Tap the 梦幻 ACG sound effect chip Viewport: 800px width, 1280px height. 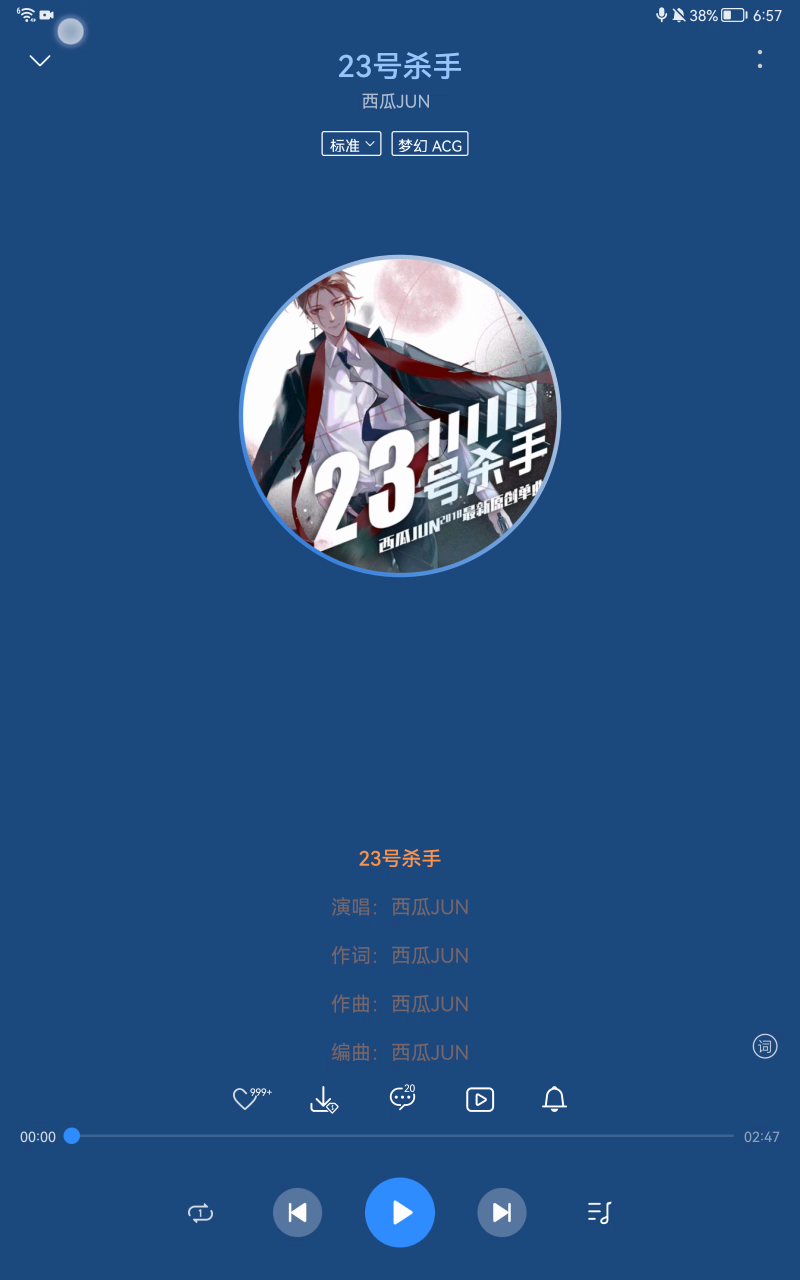pyautogui.click(x=430, y=144)
